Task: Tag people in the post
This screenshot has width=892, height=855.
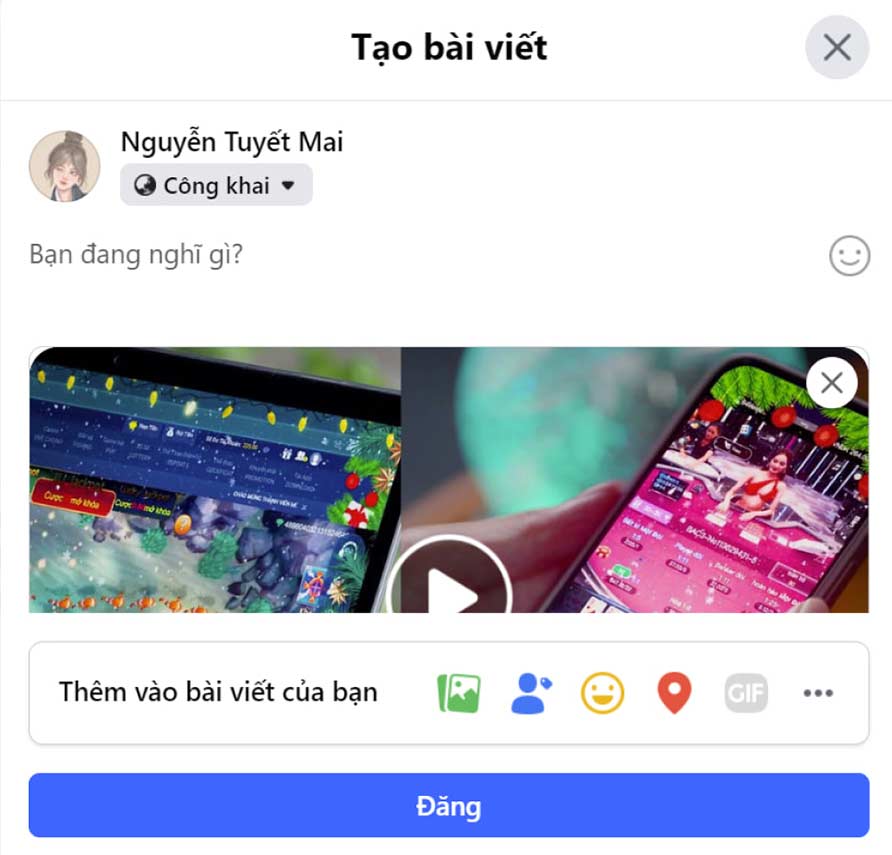Action: [531, 692]
